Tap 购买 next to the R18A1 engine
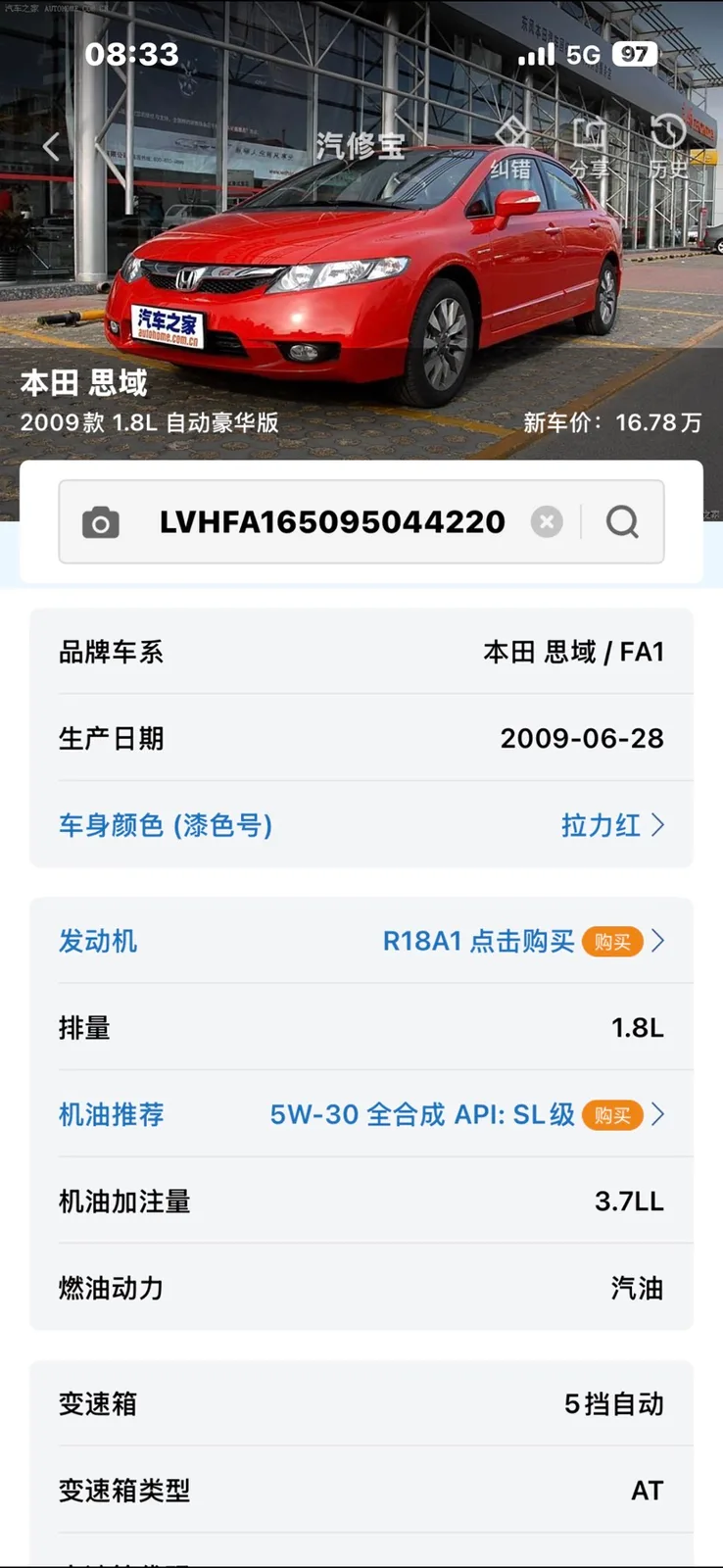Image resolution: width=723 pixels, height=1568 pixels. click(612, 942)
